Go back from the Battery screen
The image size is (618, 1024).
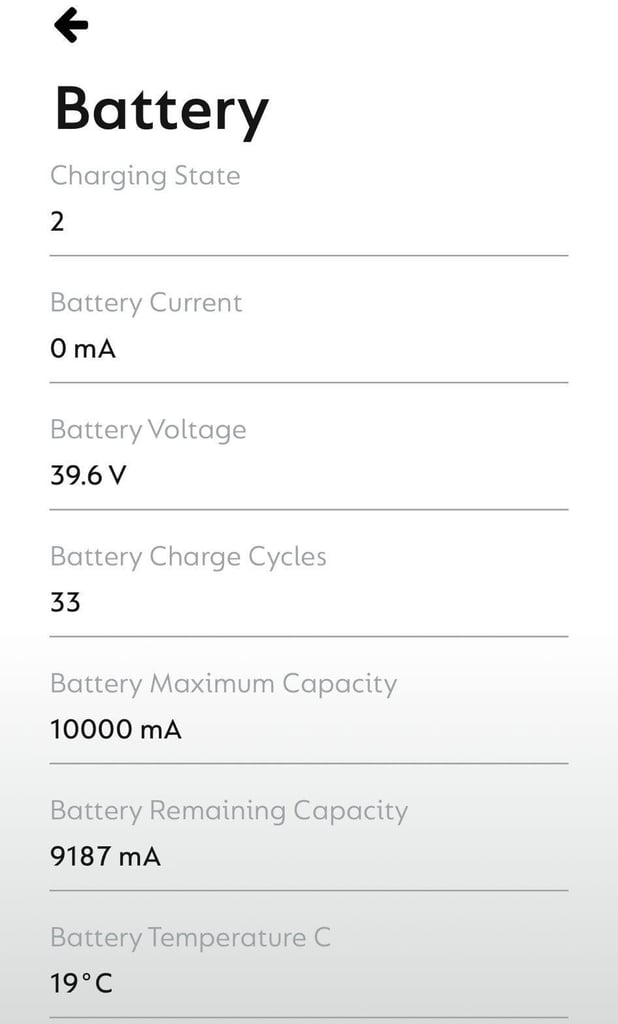click(x=71, y=25)
